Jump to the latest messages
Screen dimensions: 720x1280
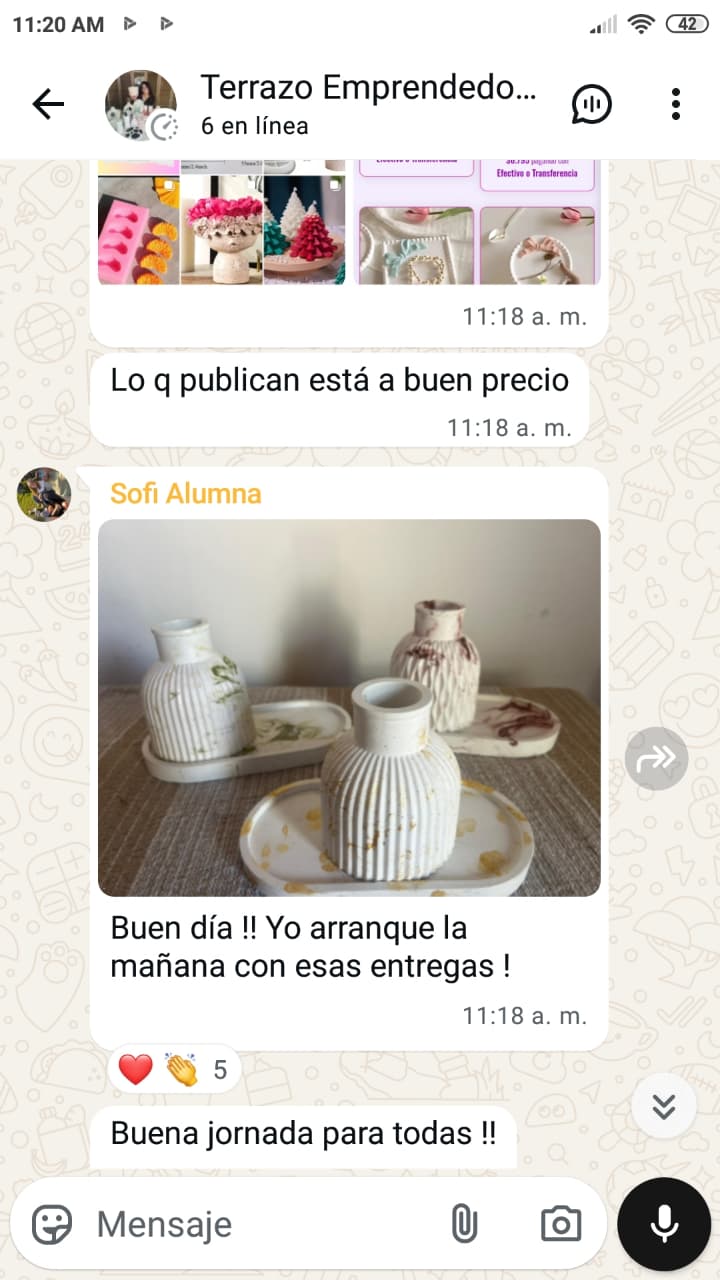pos(664,1106)
